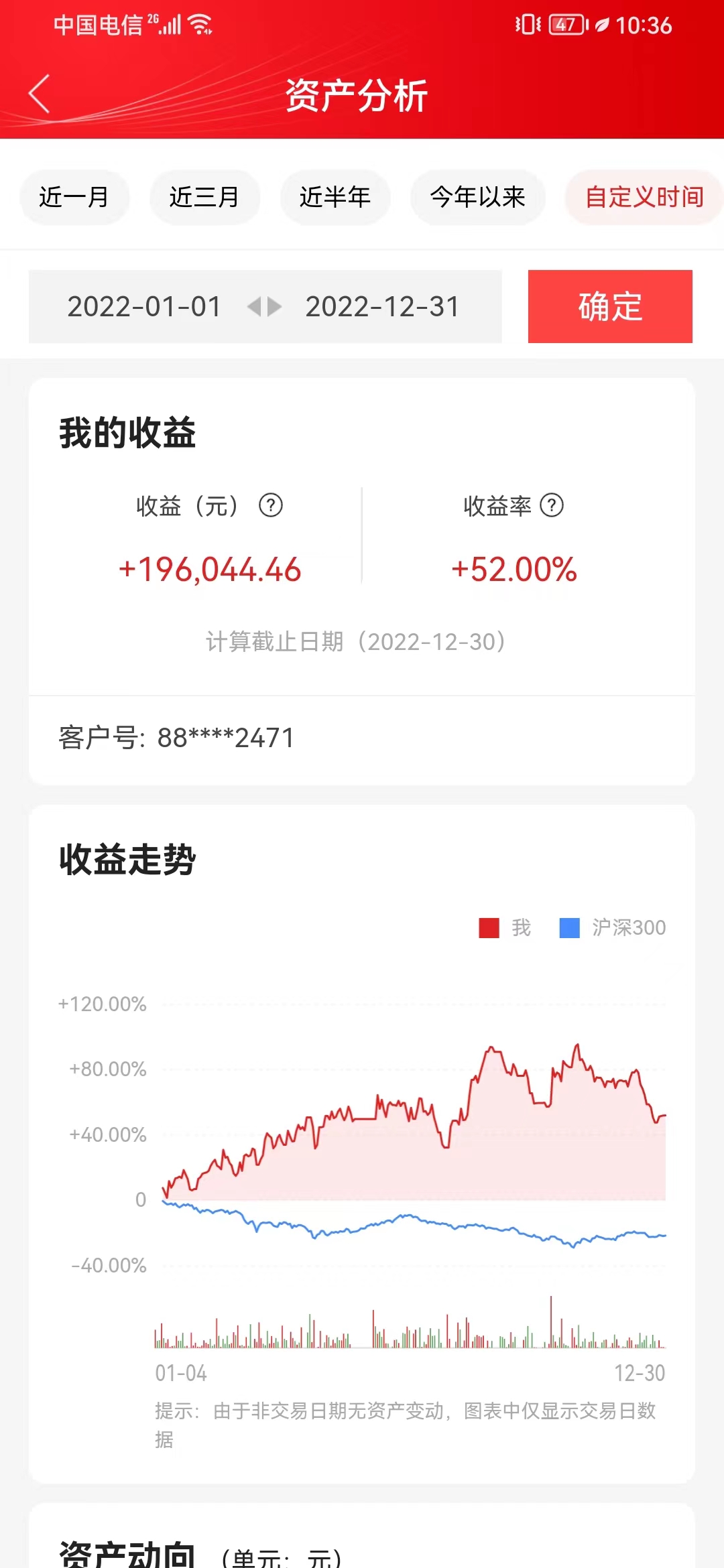Confirm date range with 确定
This screenshot has height=1568, width=724.
(x=610, y=307)
